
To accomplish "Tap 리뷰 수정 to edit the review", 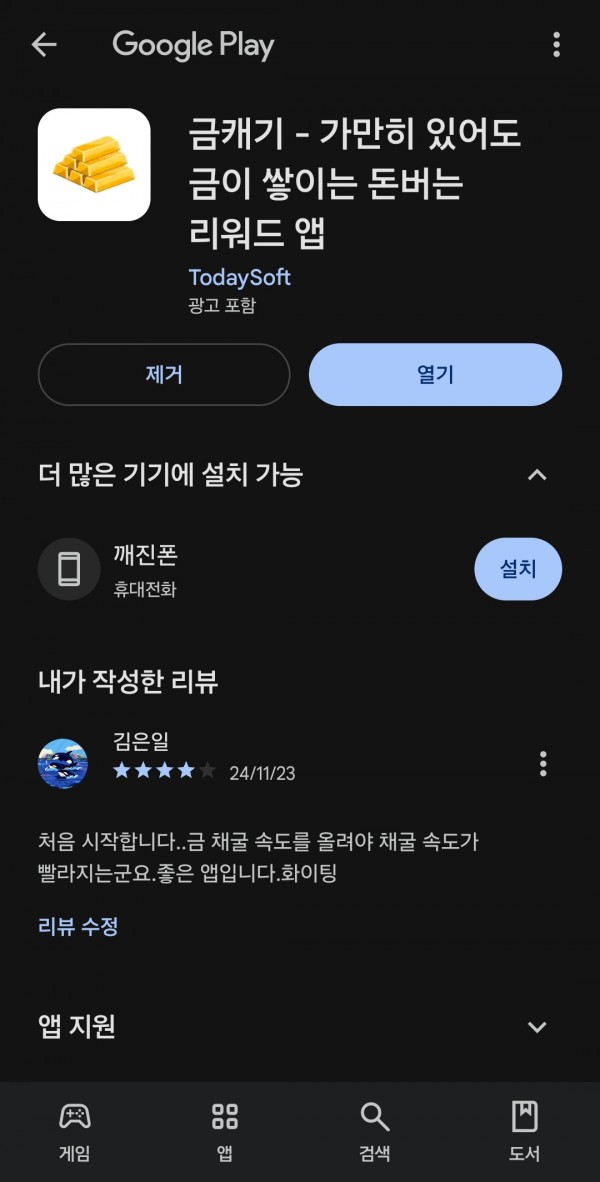I will [x=78, y=926].
